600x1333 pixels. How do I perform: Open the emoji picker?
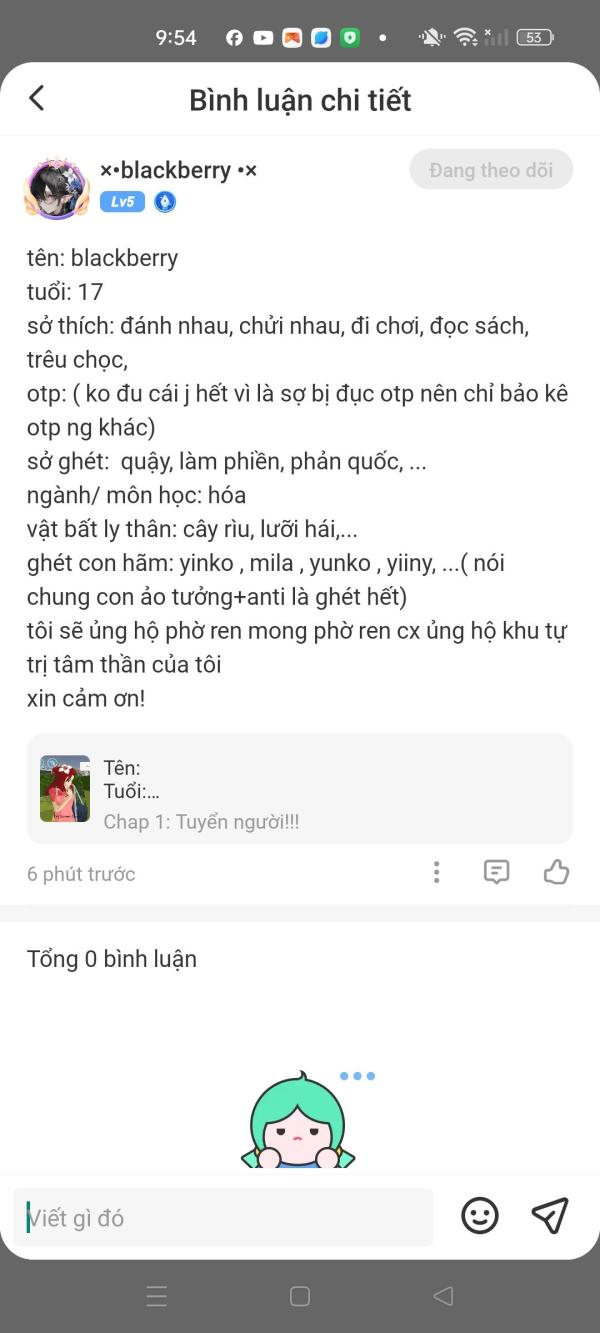pos(480,1216)
